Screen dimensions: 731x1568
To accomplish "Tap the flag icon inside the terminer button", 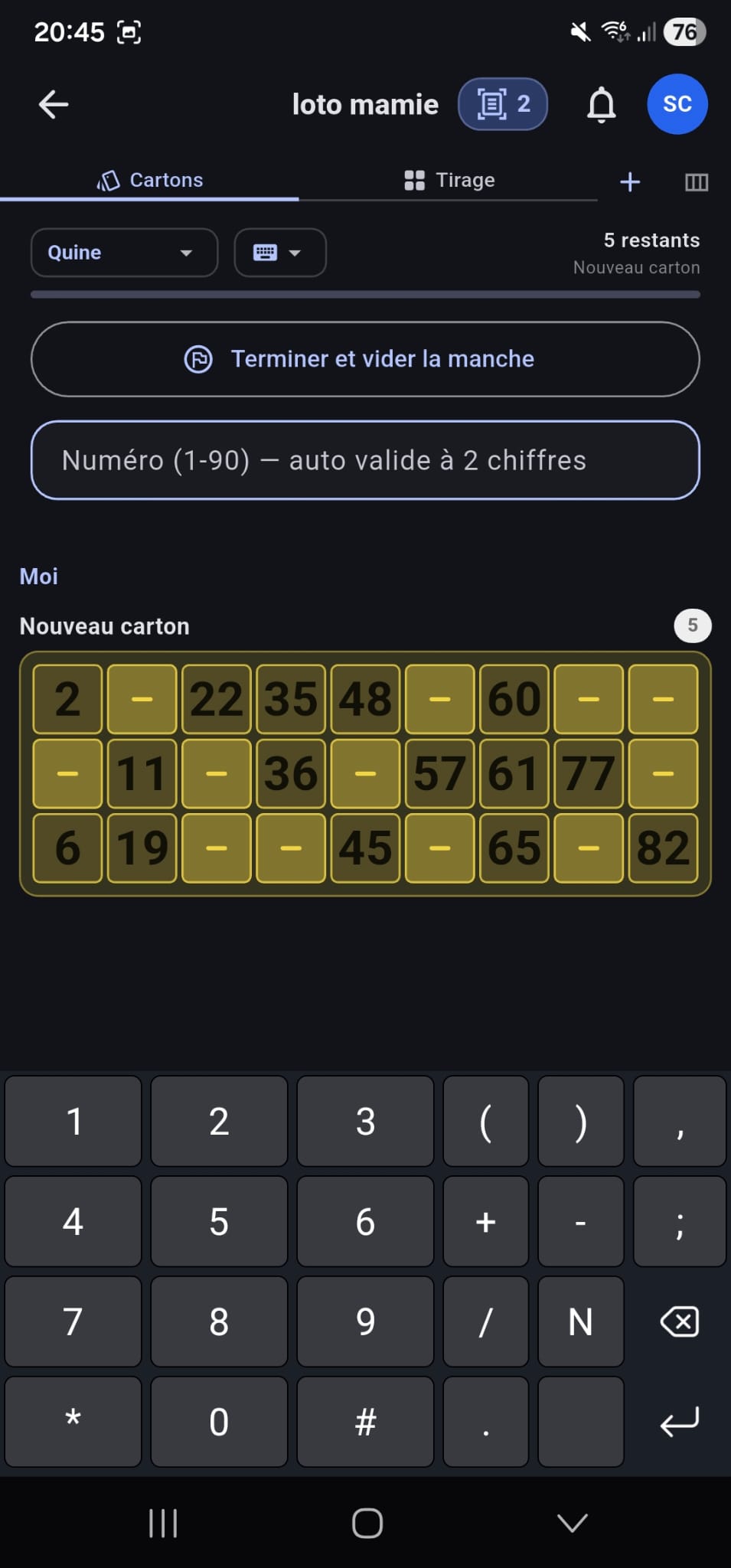I will 198,359.
